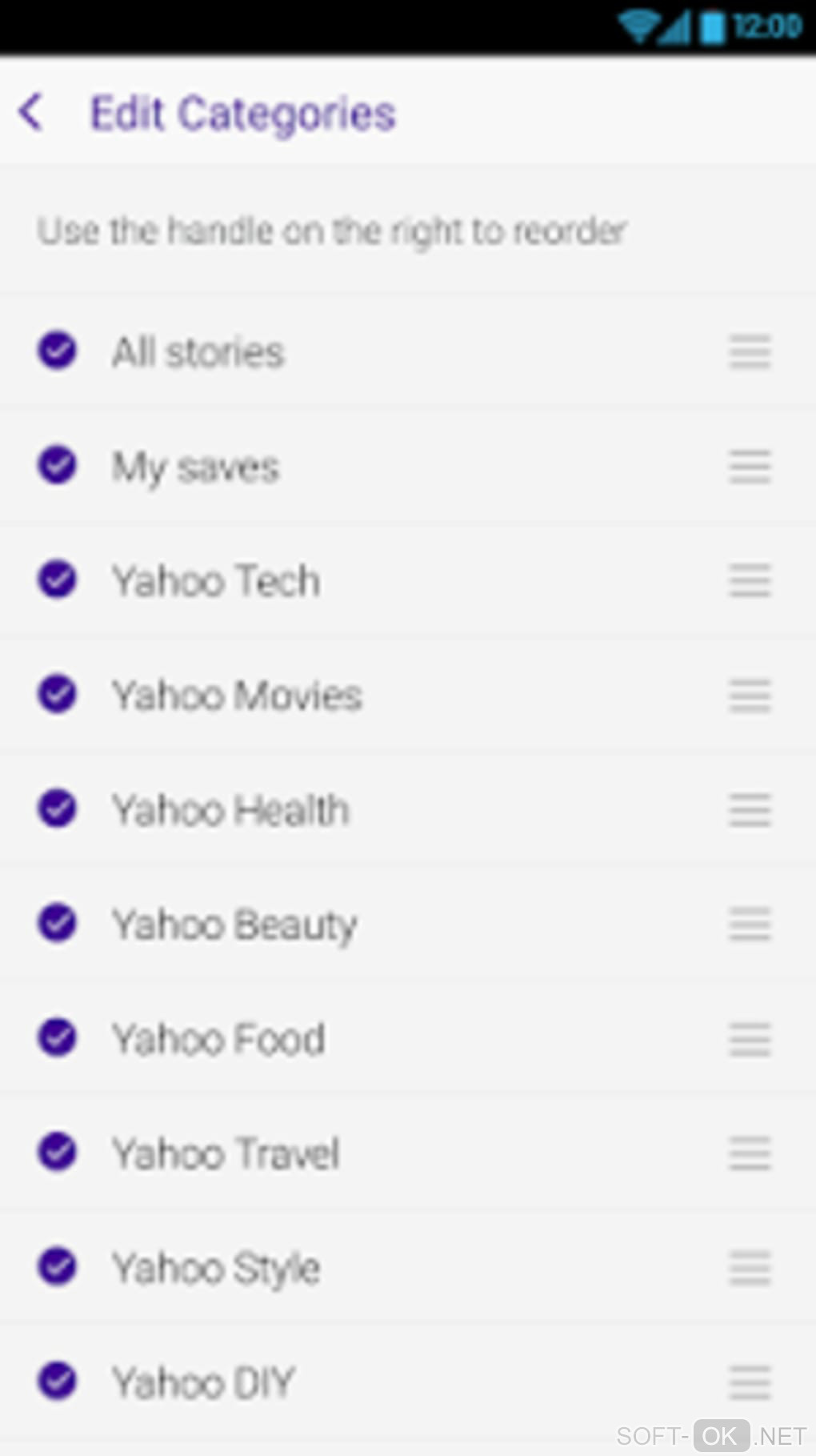This screenshot has height=1456, width=816.
Task: Tap the reorder handle beside Yahoo Tech
Action: [x=750, y=580]
